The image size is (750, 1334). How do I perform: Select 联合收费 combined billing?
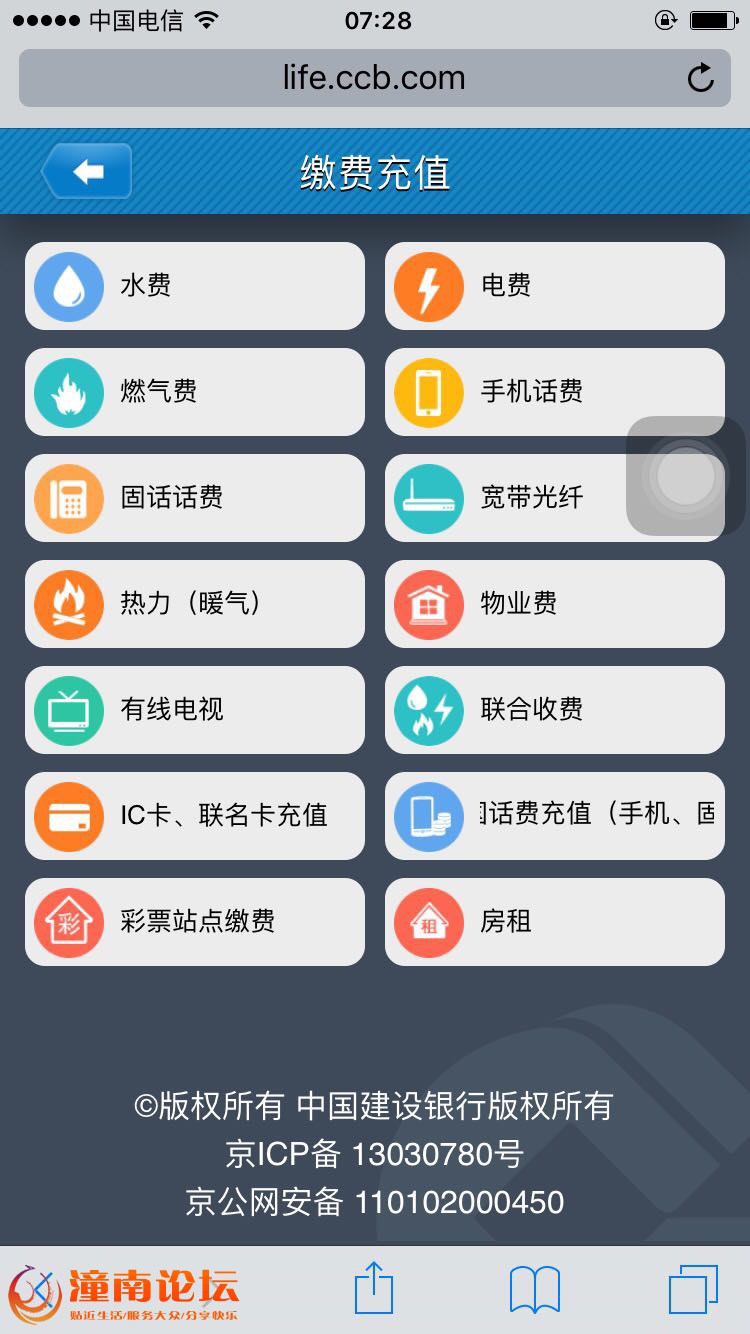[x=554, y=710]
